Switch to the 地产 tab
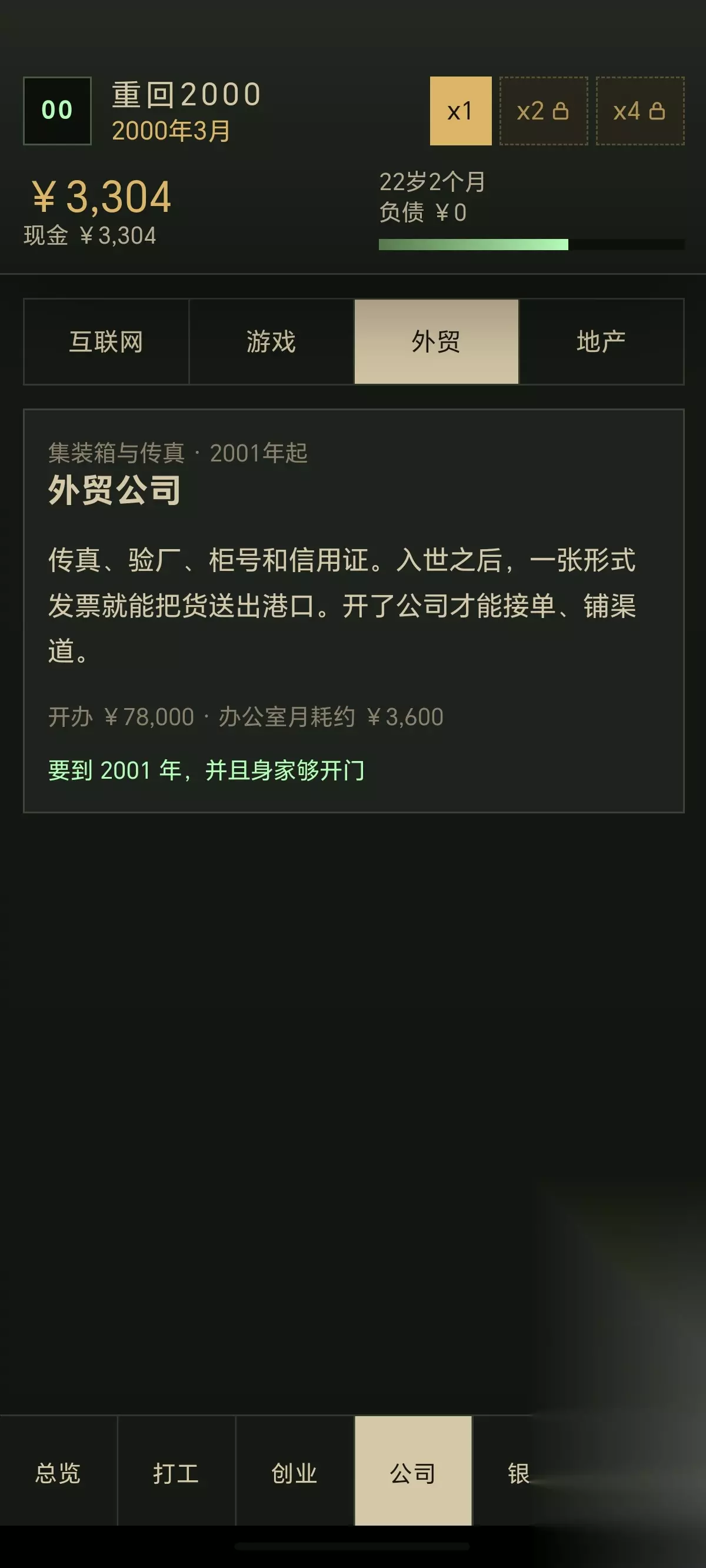This screenshot has height=1568, width=706. pyautogui.click(x=601, y=341)
